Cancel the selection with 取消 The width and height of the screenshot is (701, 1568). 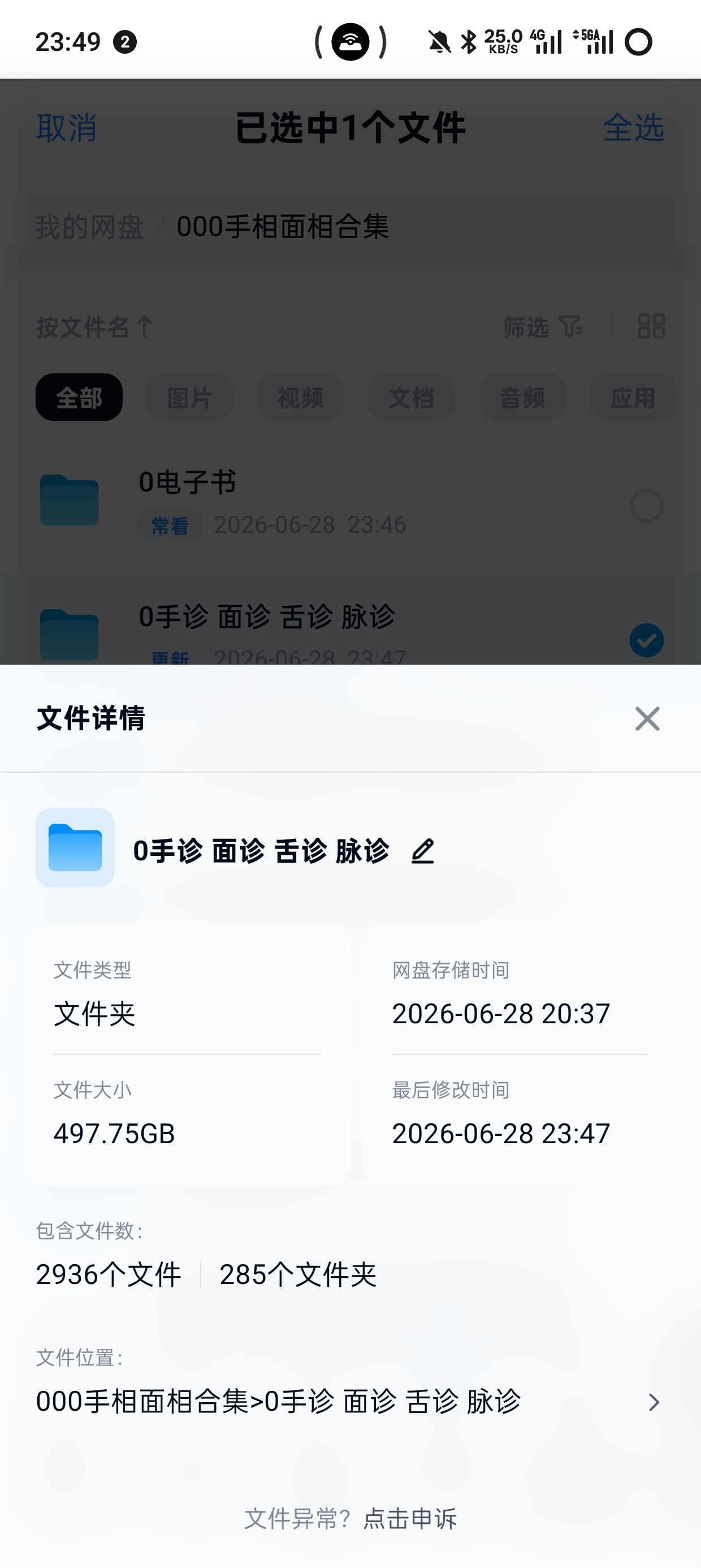tap(66, 128)
